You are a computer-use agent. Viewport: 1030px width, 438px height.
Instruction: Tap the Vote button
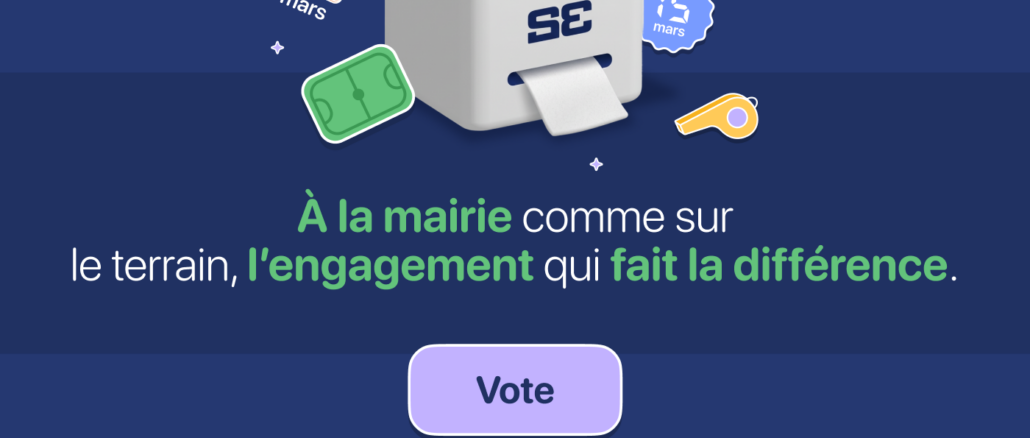(514, 390)
